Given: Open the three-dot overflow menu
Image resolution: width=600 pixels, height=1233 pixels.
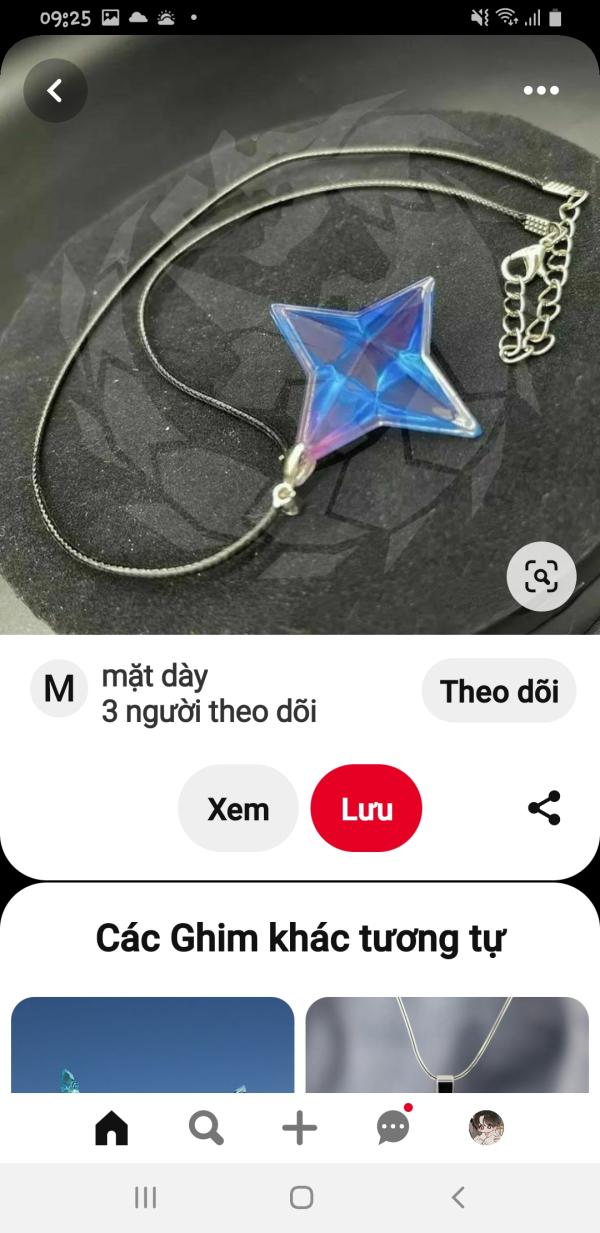Looking at the screenshot, I should tap(541, 91).
